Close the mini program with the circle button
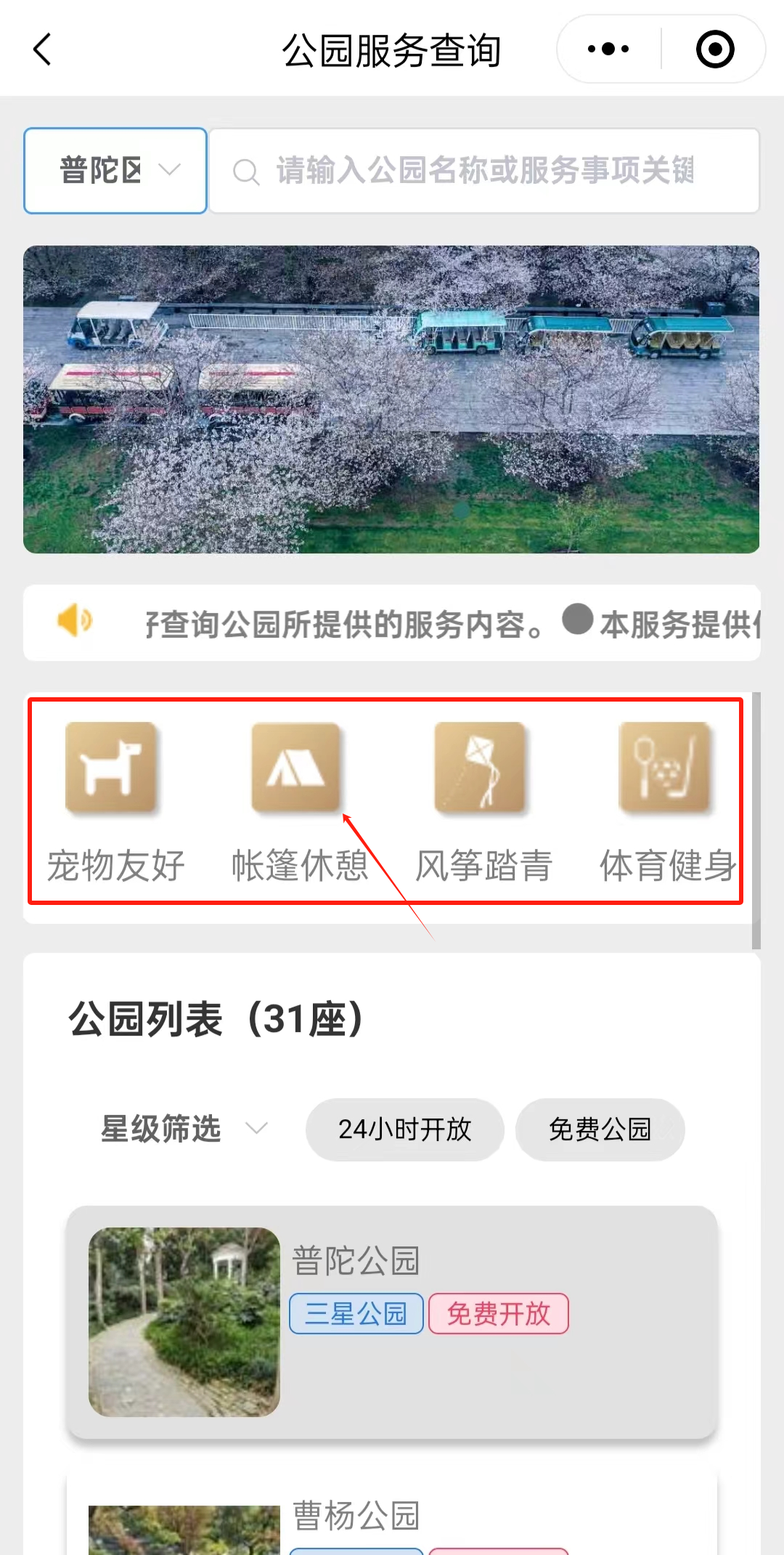This screenshot has height=1555, width=784. pyautogui.click(x=714, y=49)
